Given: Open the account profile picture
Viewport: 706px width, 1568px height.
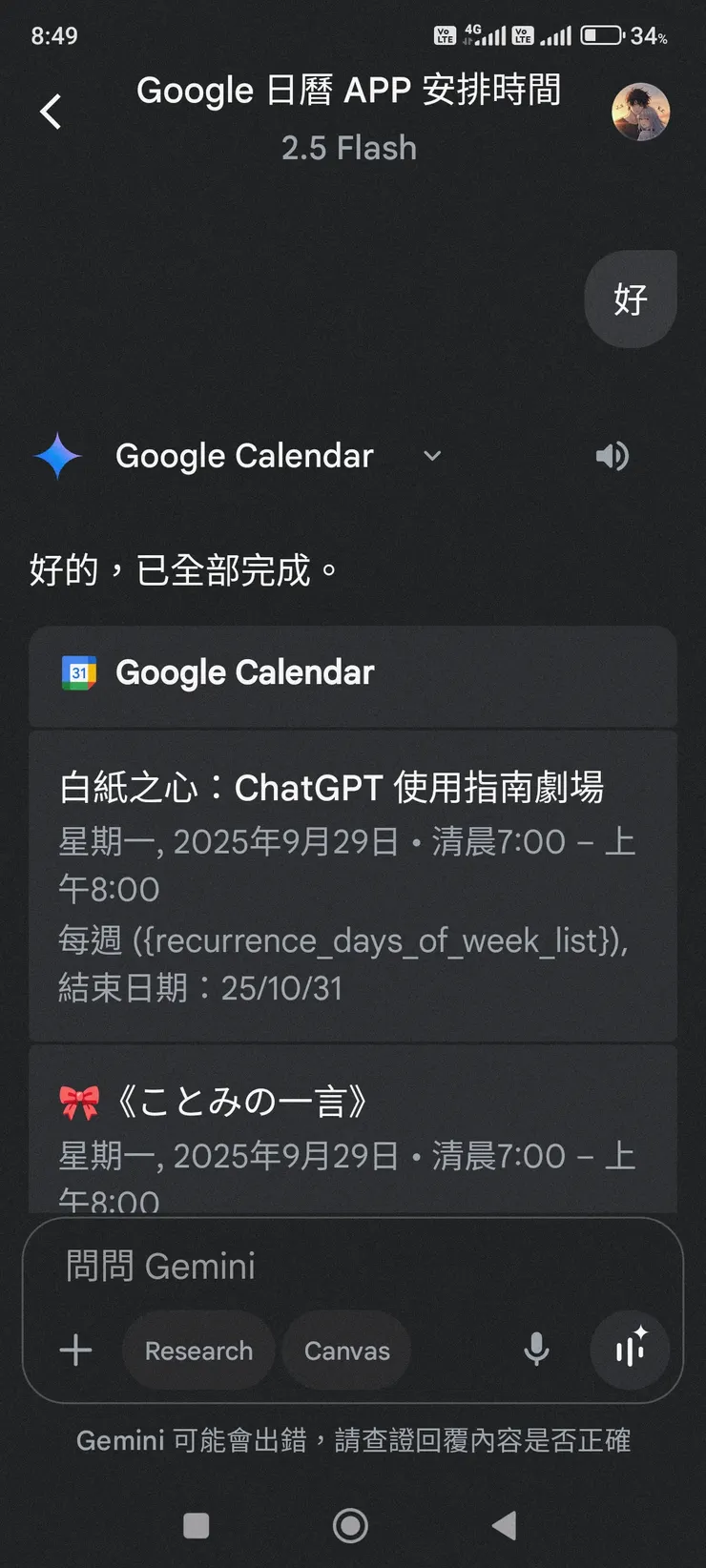Looking at the screenshot, I should pos(640,112).
